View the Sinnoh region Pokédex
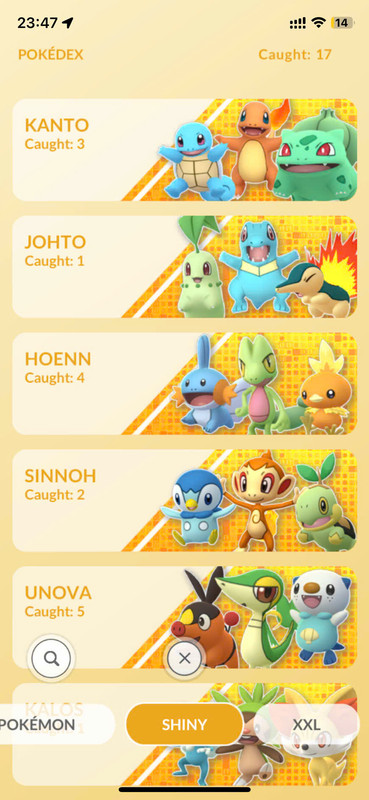Image resolution: width=369 pixels, height=800 pixels. [x=184, y=500]
